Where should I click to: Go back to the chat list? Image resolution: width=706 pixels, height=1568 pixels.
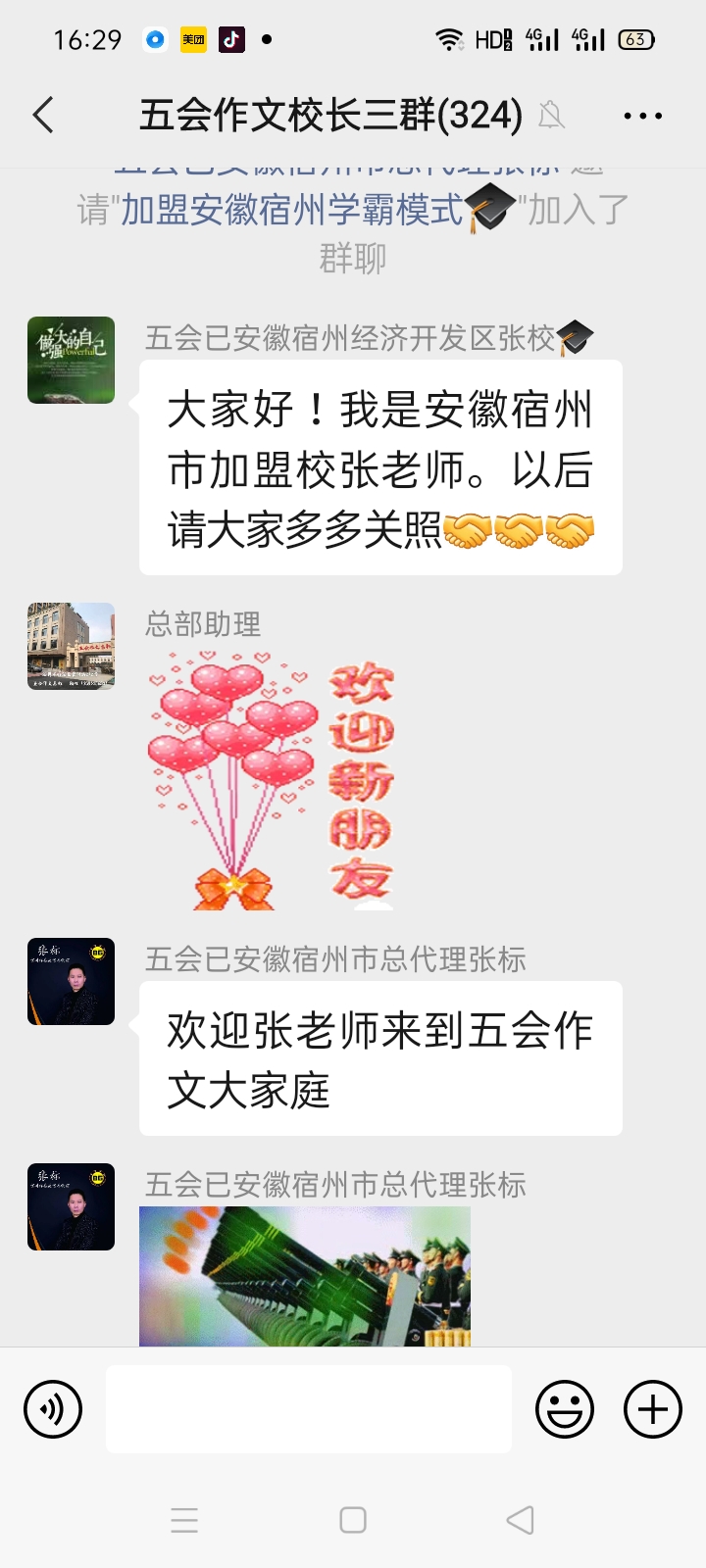tap(43, 116)
